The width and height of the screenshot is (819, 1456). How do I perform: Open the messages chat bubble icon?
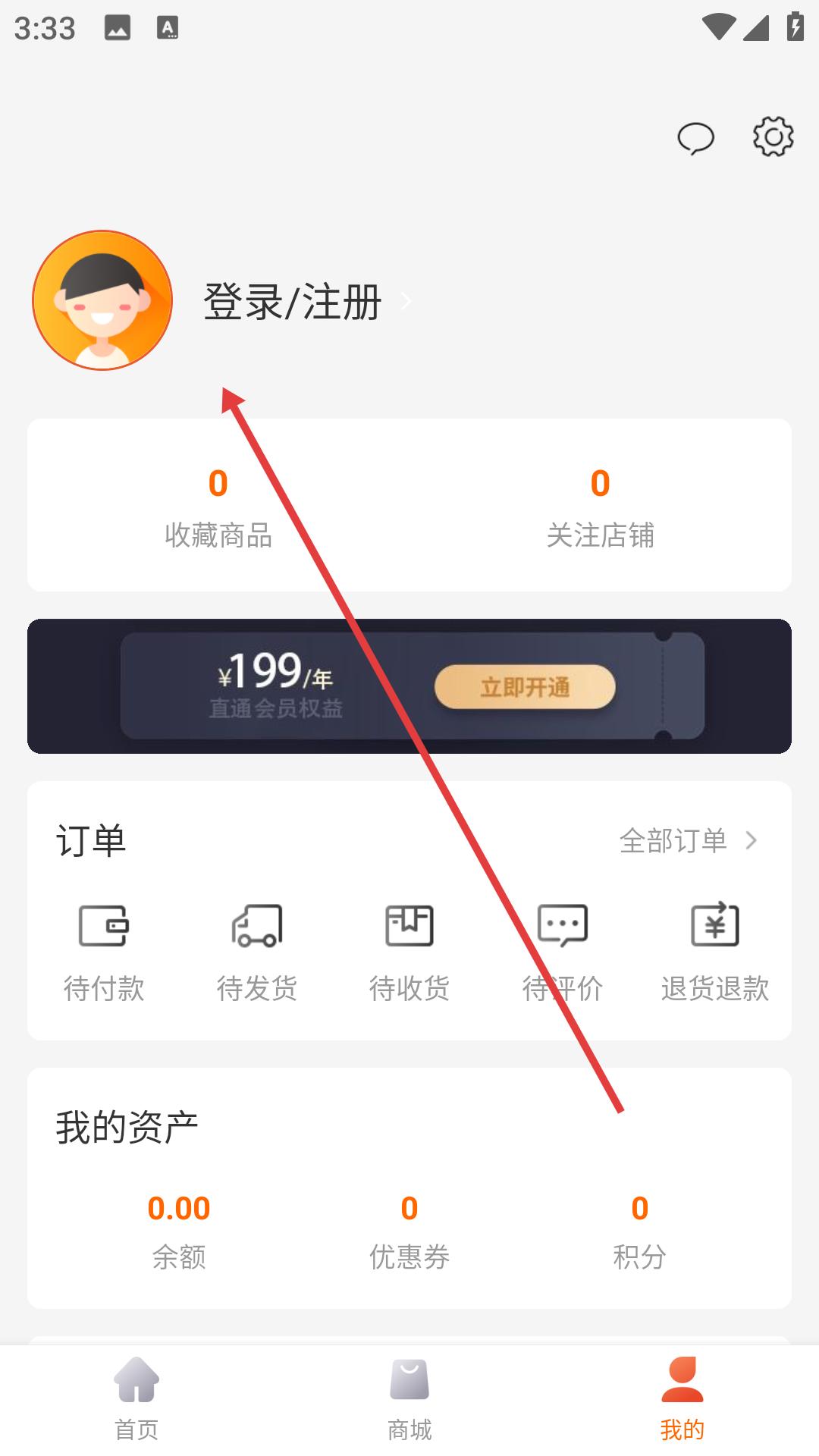(x=695, y=138)
